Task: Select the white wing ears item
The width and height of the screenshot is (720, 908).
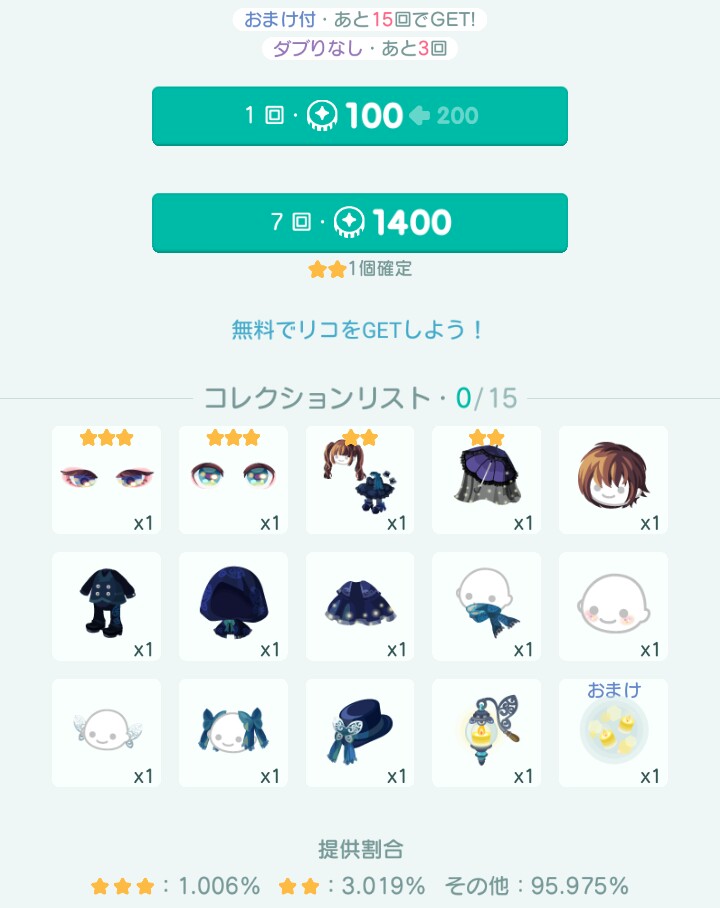Action: tap(106, 733)
